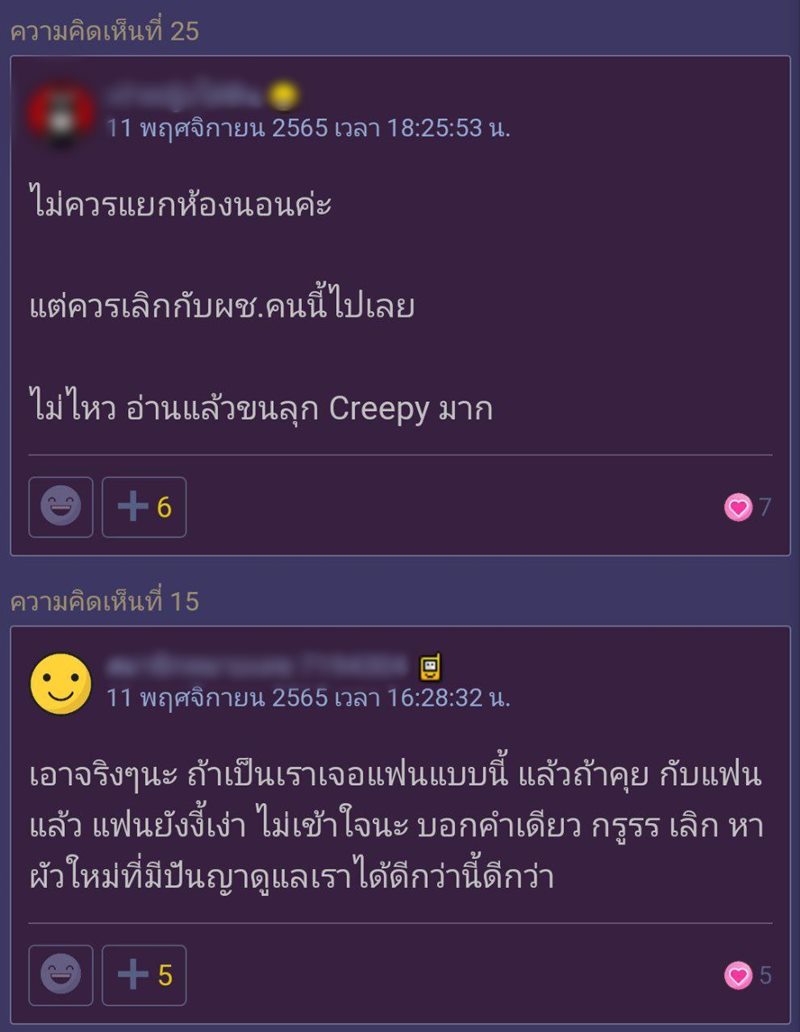
Task: Open the laughing emoji reactions on comment 25
Action: pos(61,507)
